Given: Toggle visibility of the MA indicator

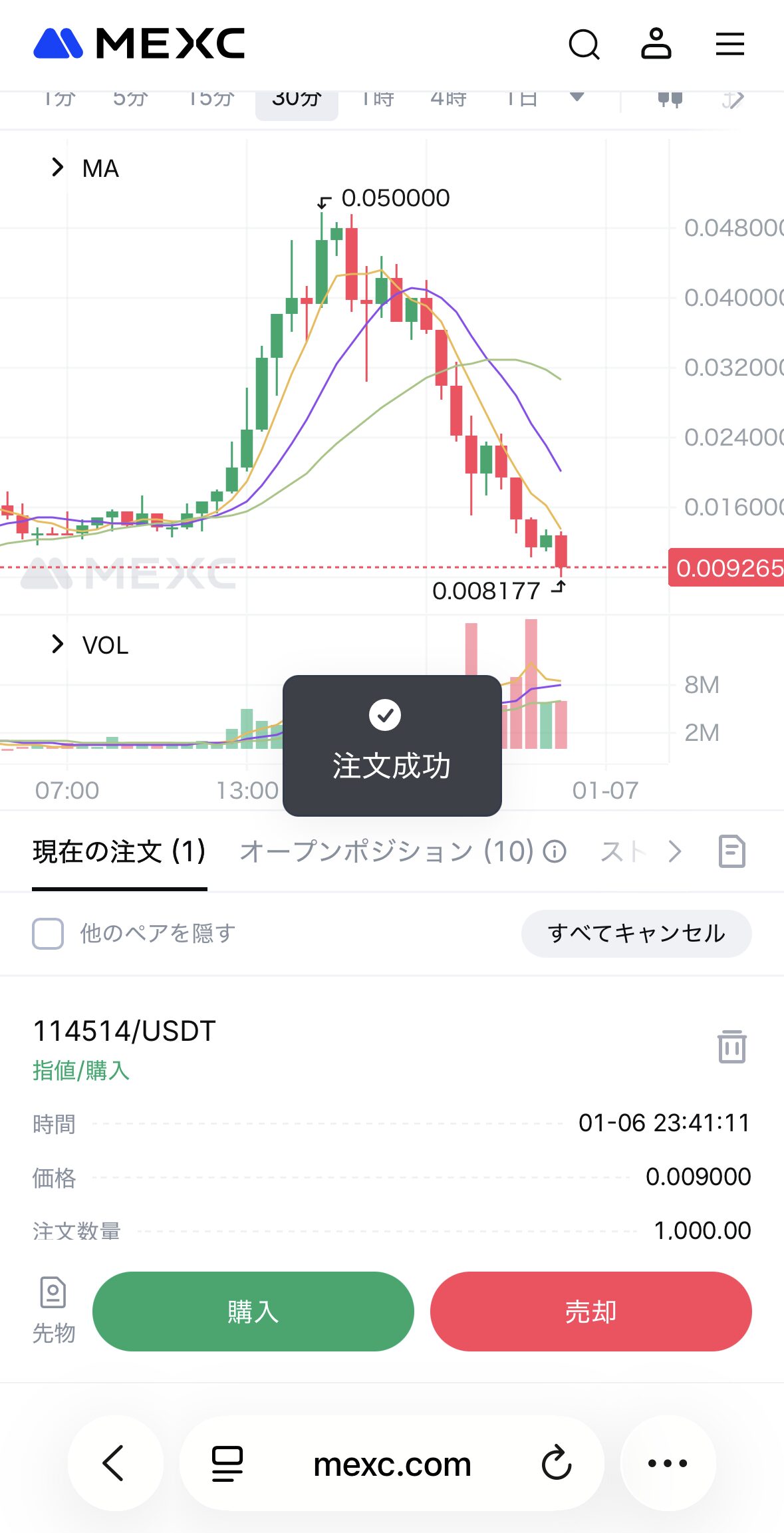Looking at the screenshot, I should point(100,168).
